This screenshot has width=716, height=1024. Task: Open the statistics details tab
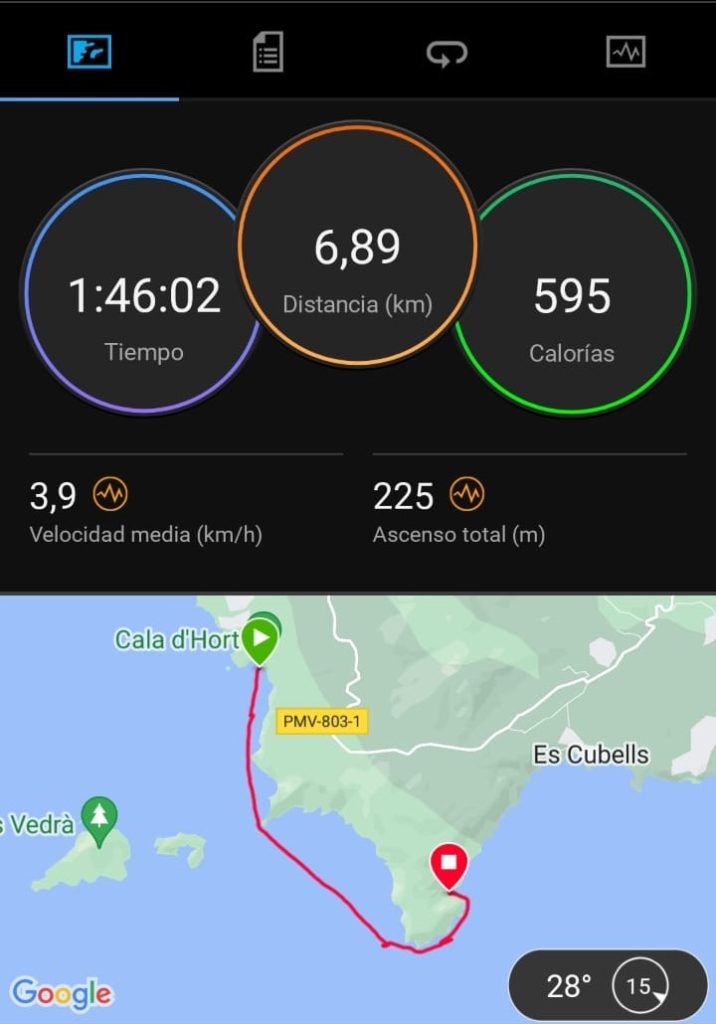268,51
